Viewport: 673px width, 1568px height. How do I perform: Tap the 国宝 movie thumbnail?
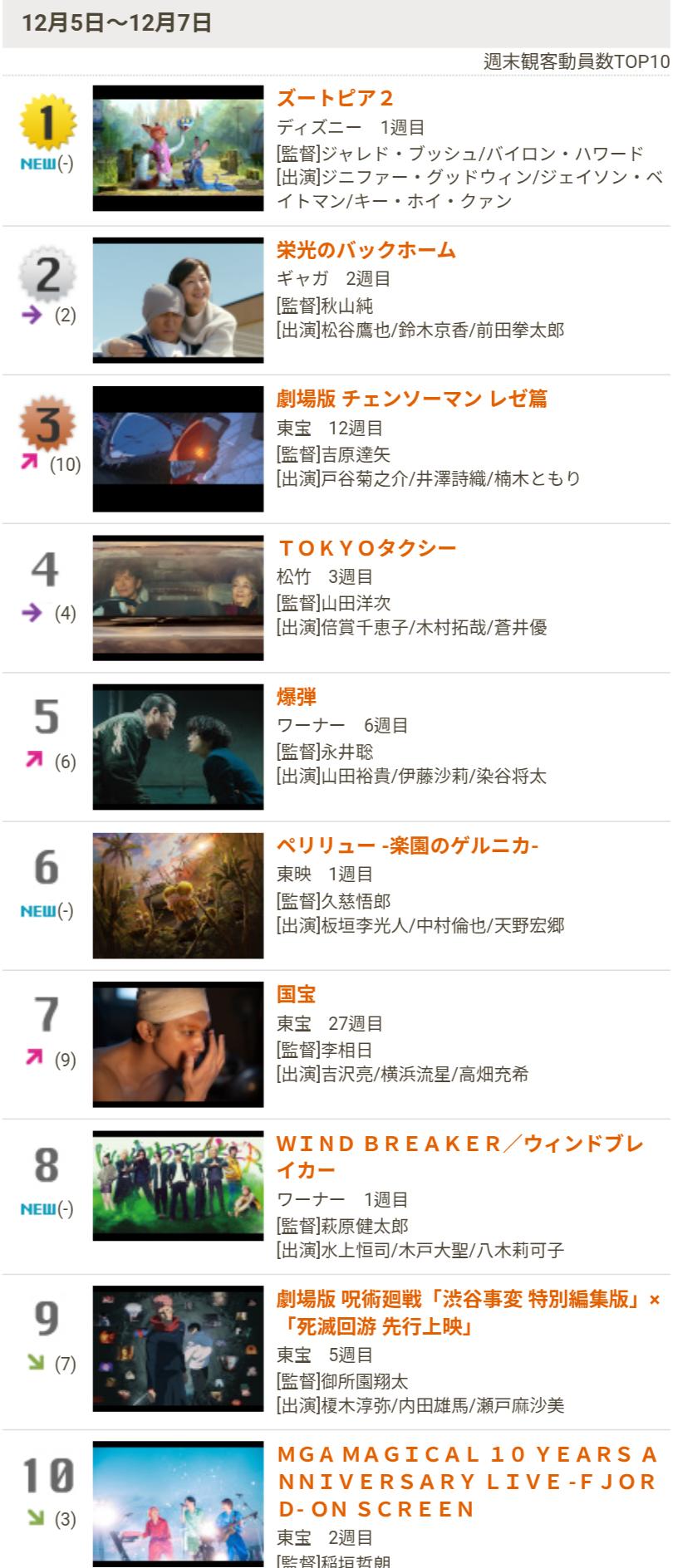[x=178, y=1044]
